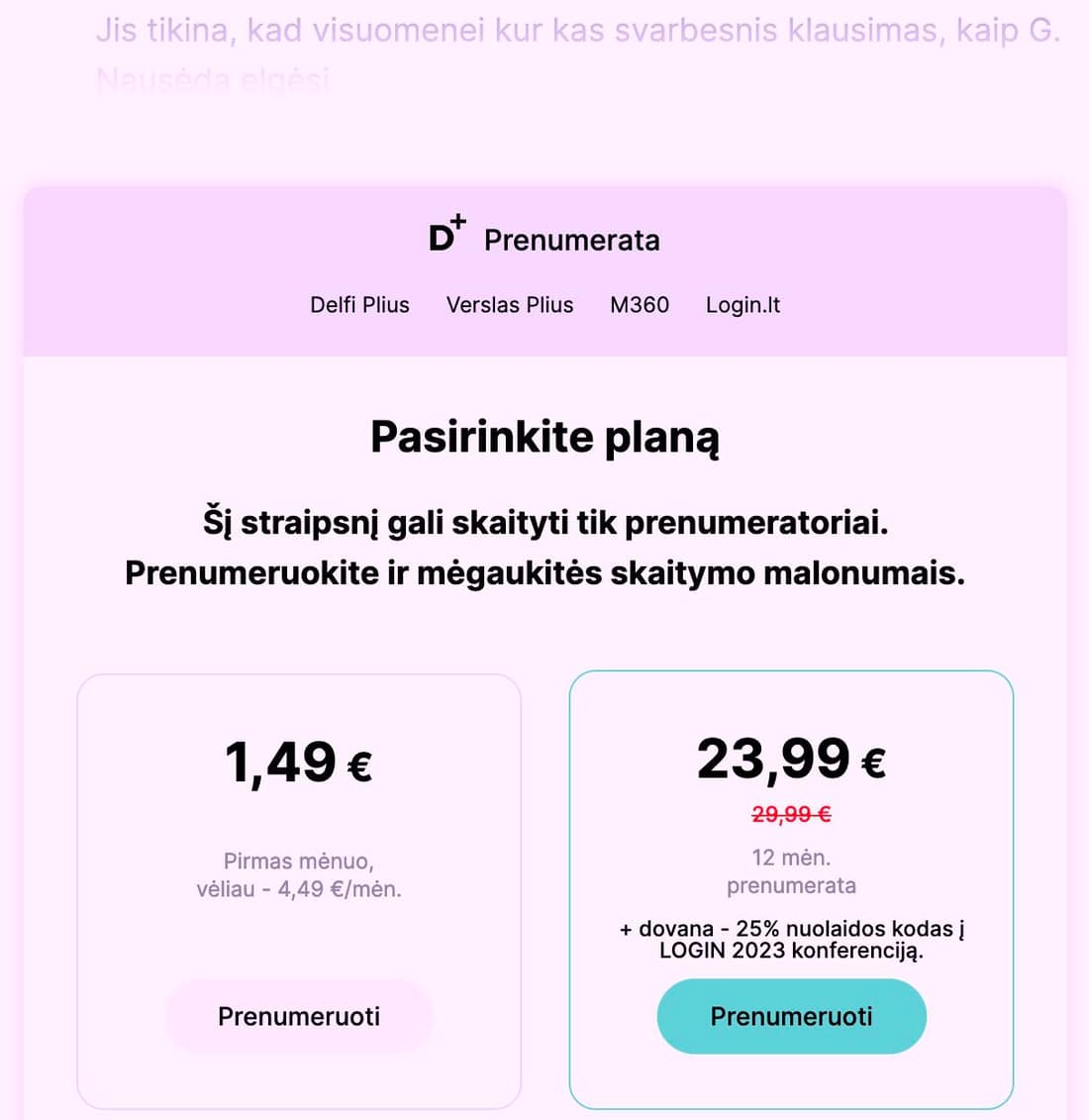Screen dimensions: 1089x1120
Task: Open the Login.lt link
Action: tap(742, 305)
